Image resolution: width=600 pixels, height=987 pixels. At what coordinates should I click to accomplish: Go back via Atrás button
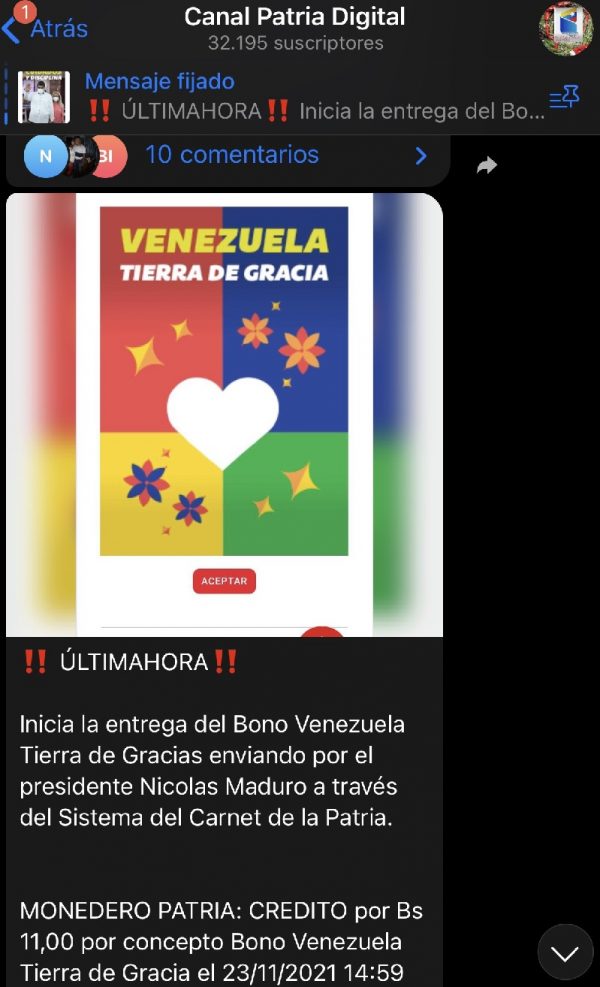tap(46, 29)
